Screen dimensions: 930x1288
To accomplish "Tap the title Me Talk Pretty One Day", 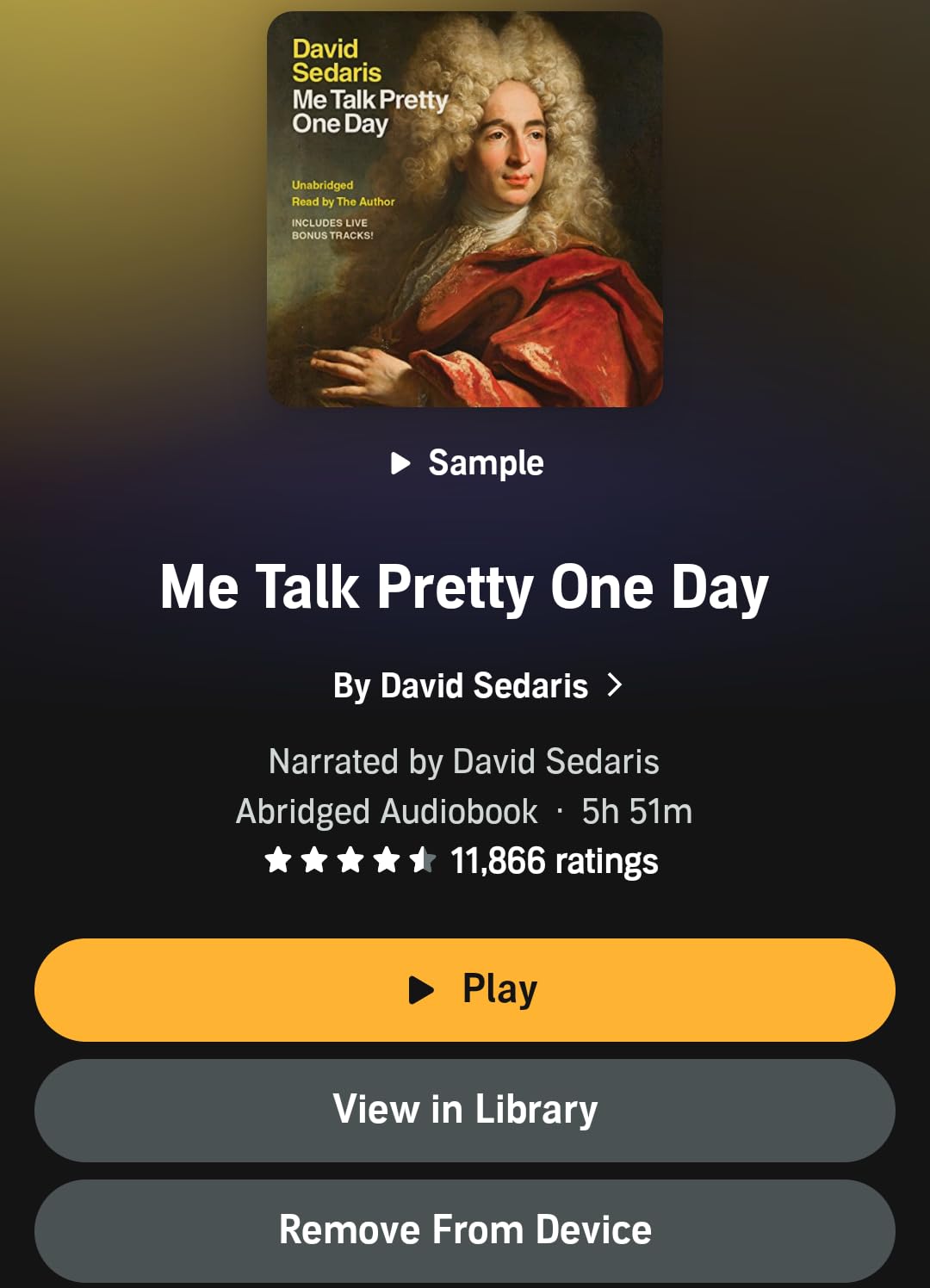I will click(465, 589).
